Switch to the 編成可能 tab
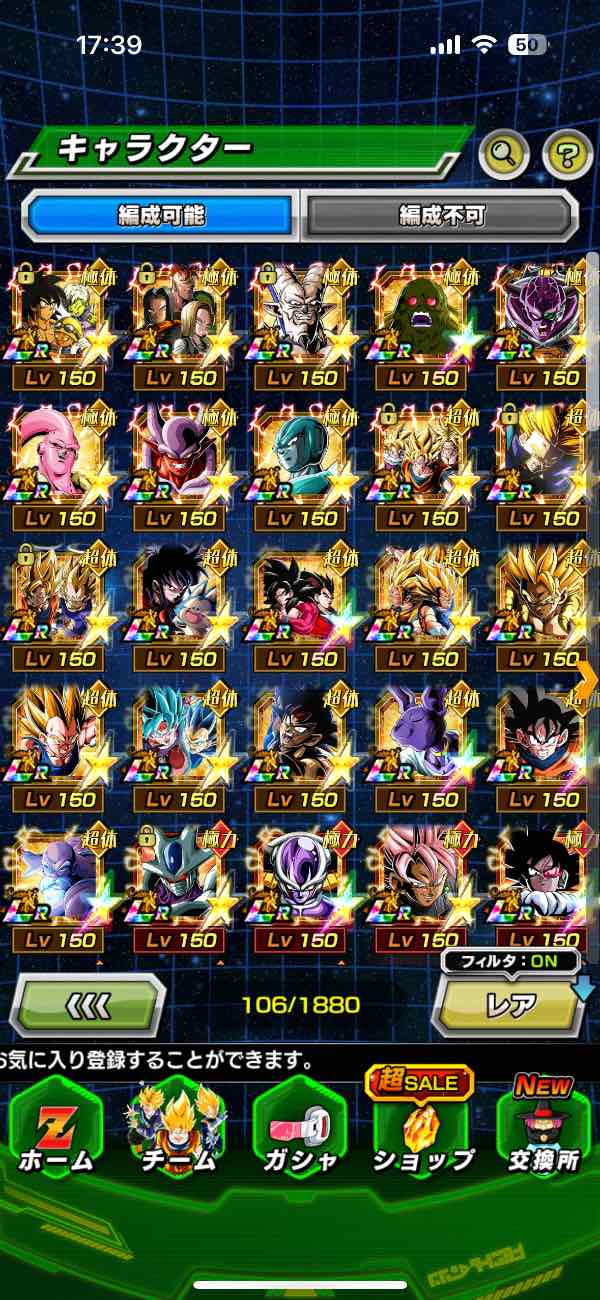Viewport: 600px width, 1300px height. 160,215
